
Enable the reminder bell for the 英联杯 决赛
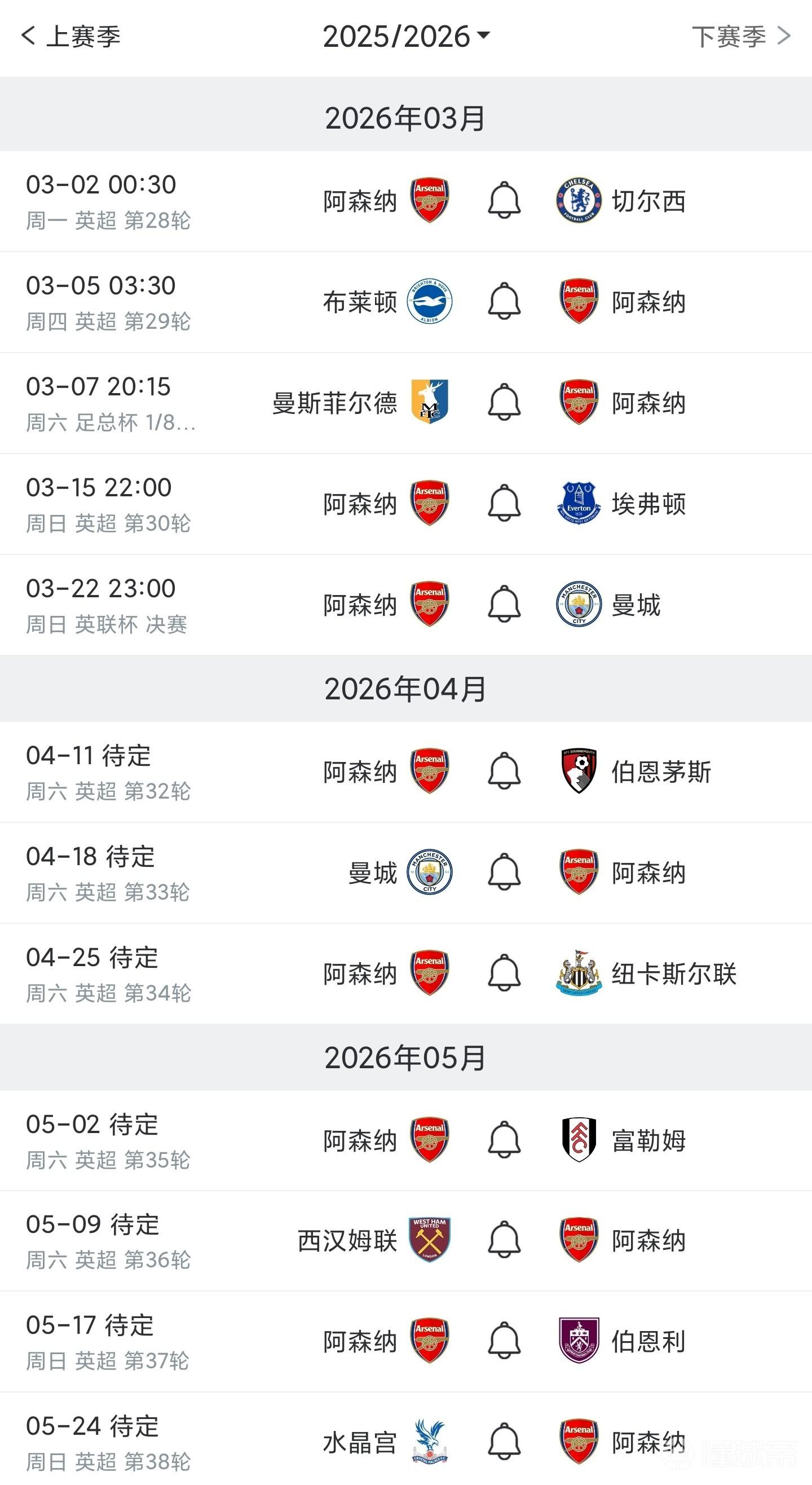[x=504, y=603]
